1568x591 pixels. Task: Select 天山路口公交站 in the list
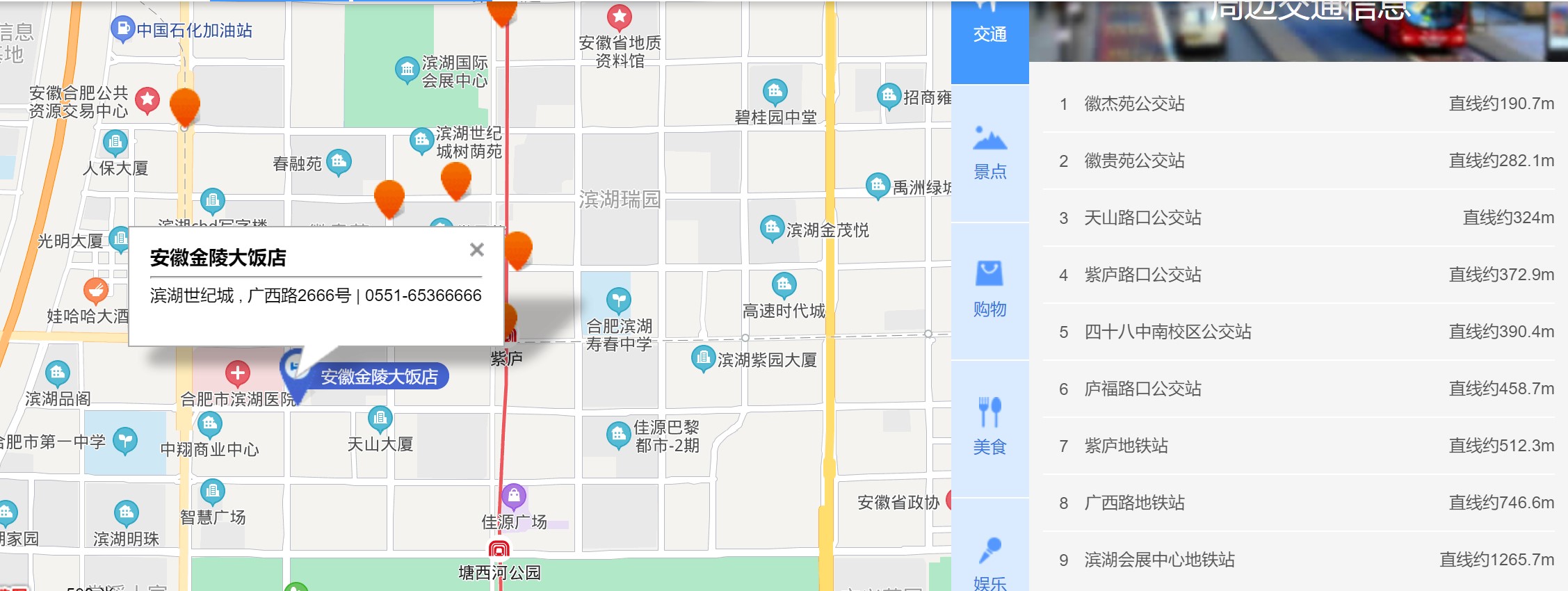point(1142,218)
